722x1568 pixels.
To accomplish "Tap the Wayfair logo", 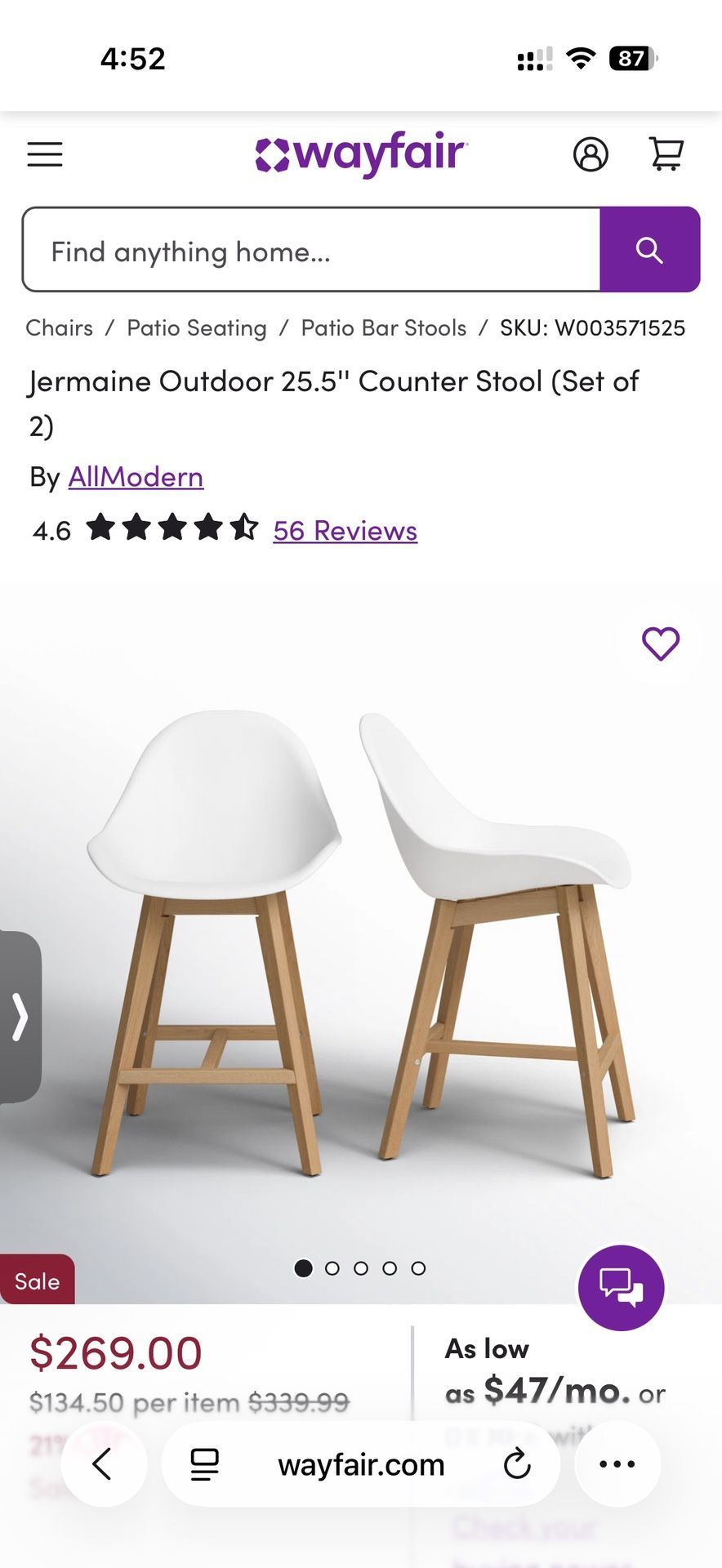I will [x=361, y=154].
